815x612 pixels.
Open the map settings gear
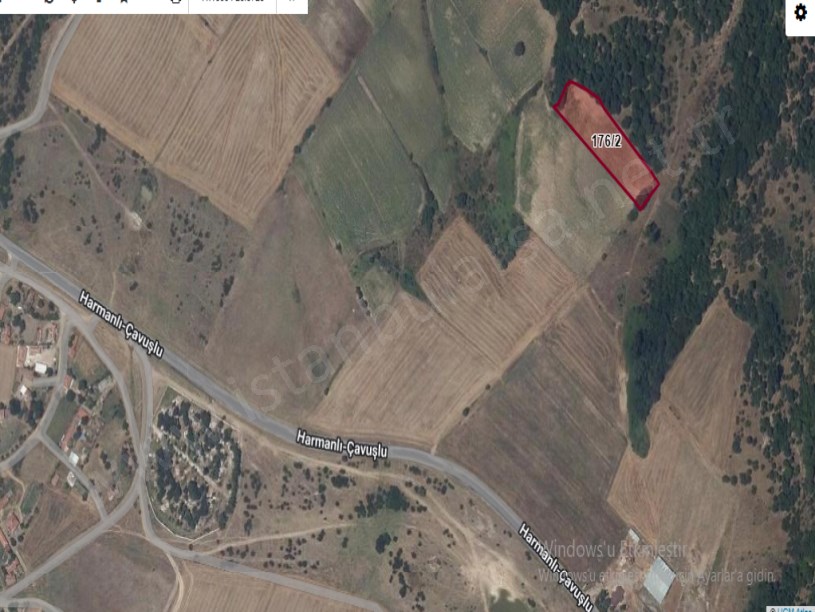[x=800, y=13]
